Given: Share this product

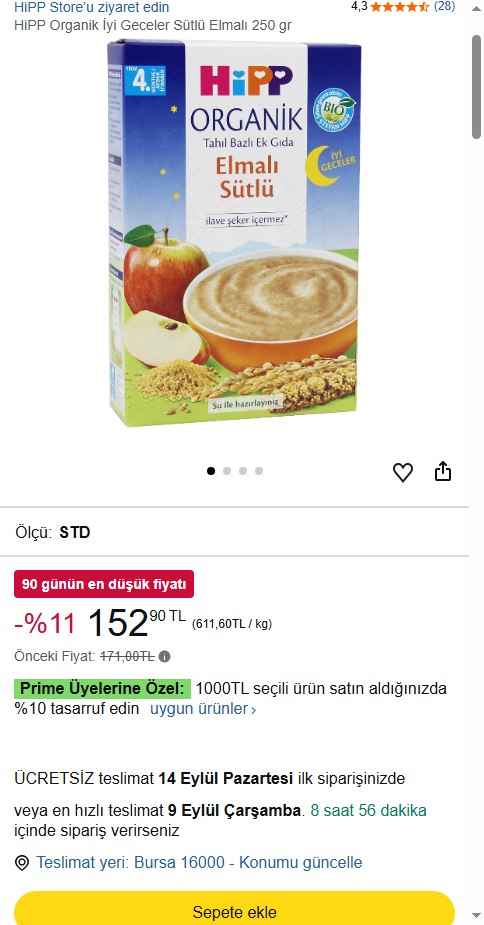Looking at the screenshot, I should pyautogui.click(x=443, y=471).
